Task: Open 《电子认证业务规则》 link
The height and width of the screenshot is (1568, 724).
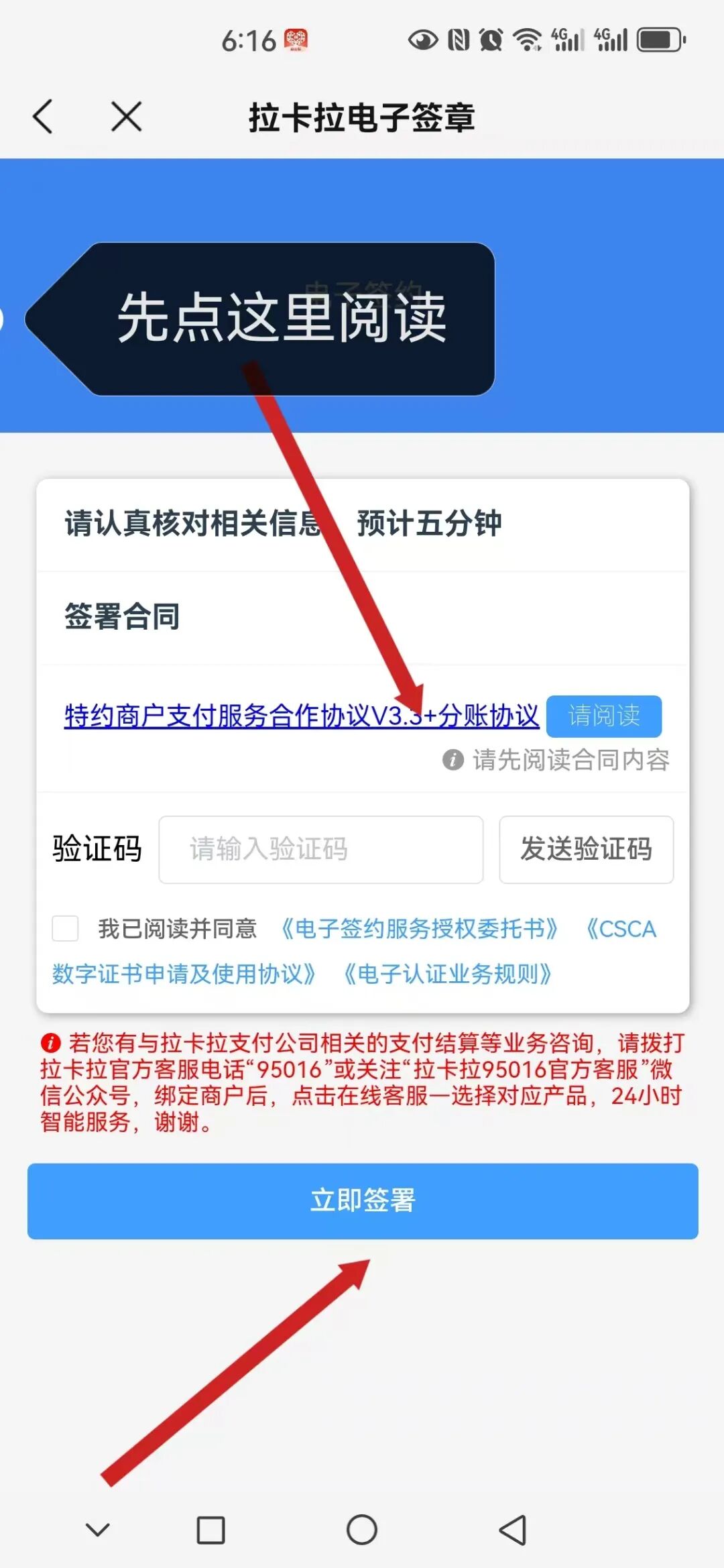Action: coord(448,974)
